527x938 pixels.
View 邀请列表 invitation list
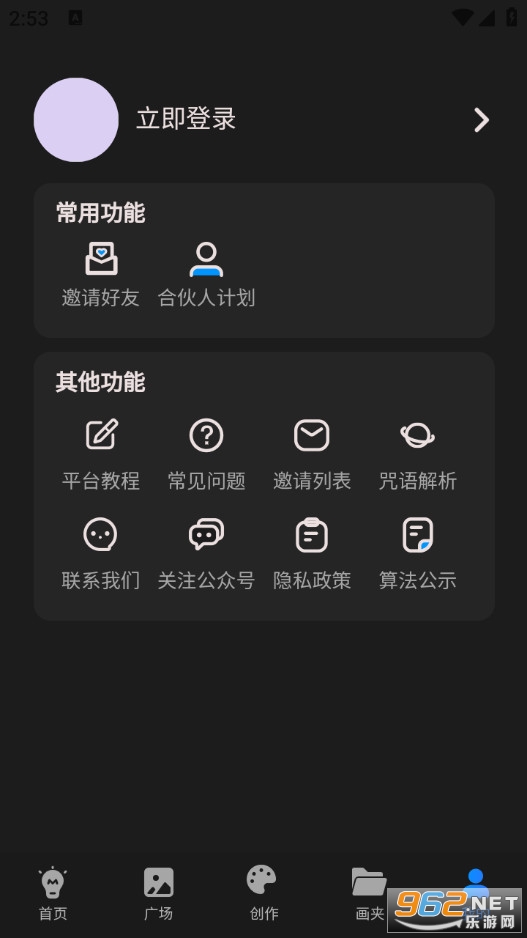[x=312, y=455]
